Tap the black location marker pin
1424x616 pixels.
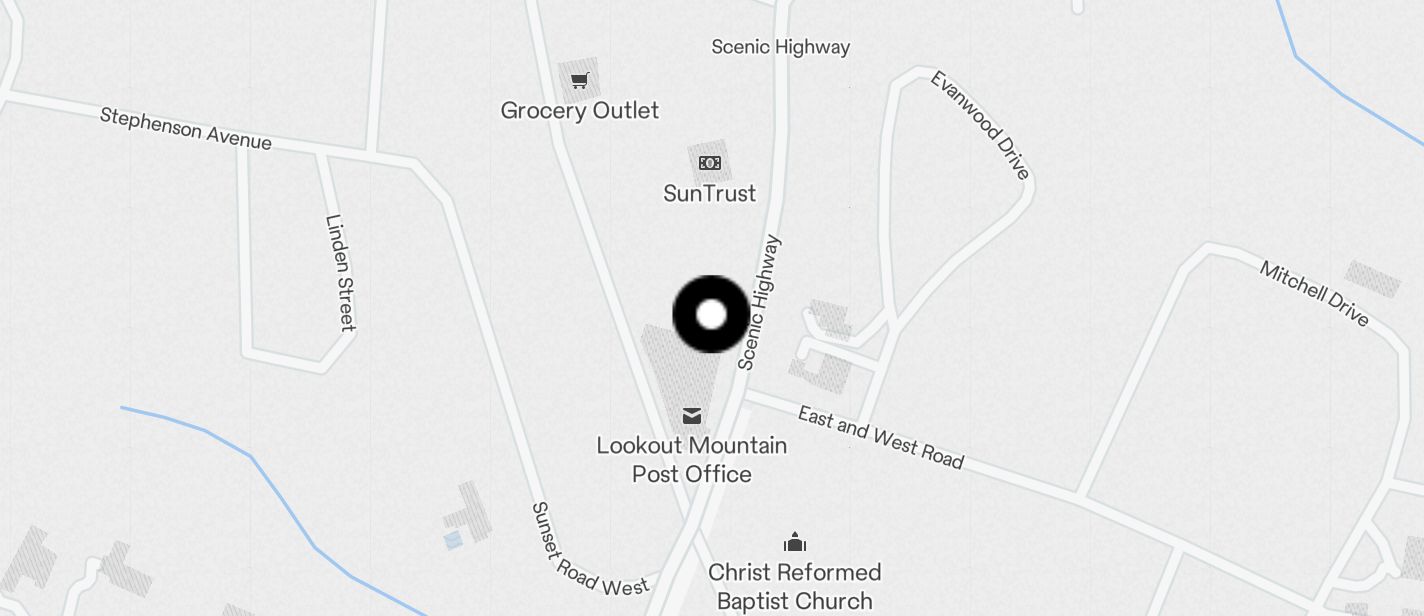(711, 315)
